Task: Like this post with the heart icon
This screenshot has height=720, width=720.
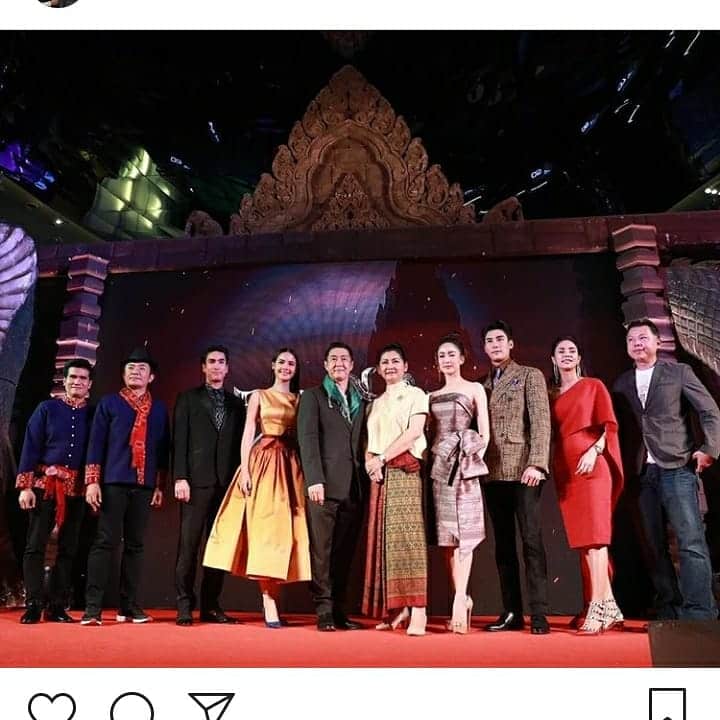Action: tap(51, 708)
